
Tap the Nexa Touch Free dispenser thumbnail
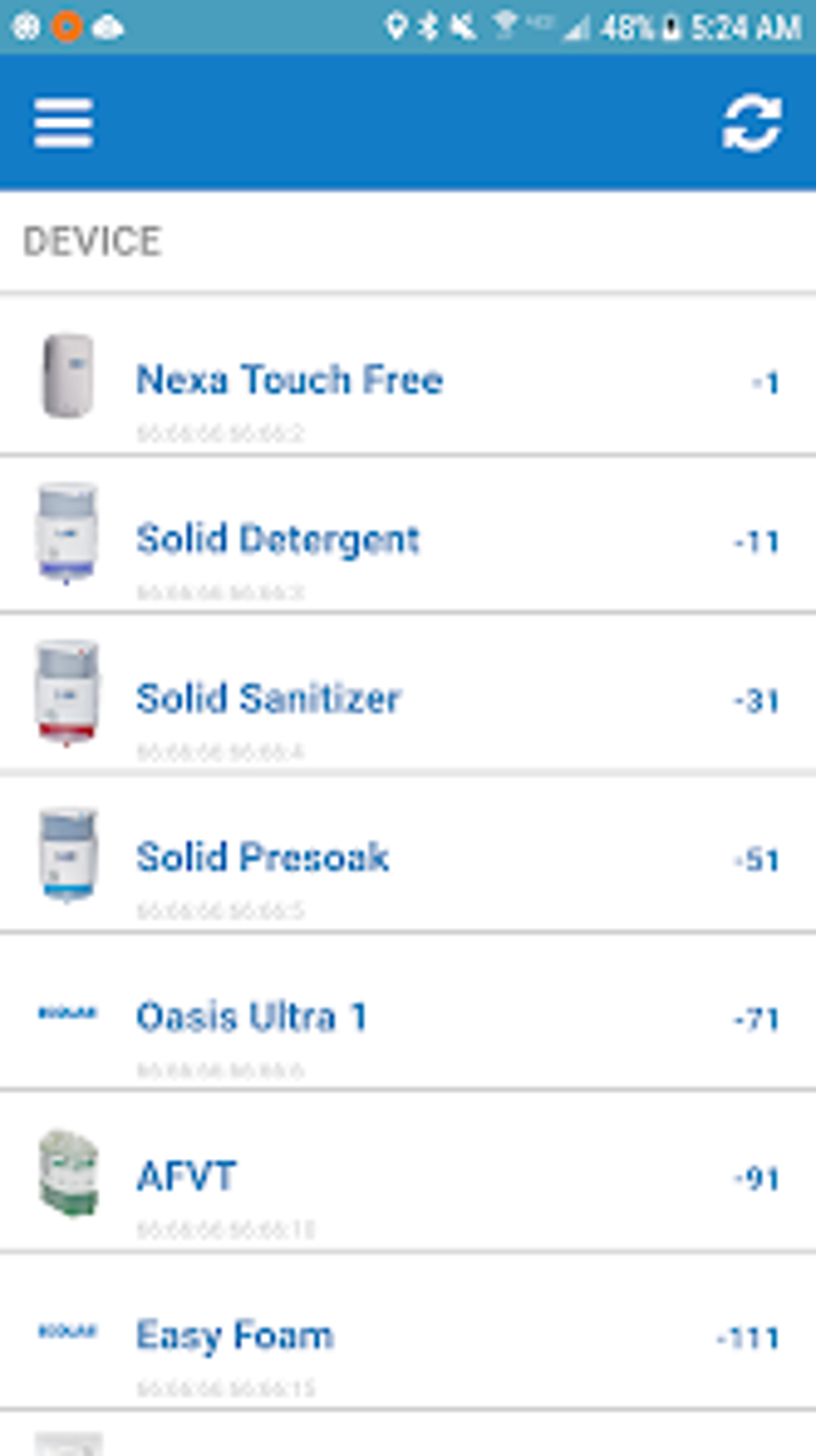[x=68, y=376]
